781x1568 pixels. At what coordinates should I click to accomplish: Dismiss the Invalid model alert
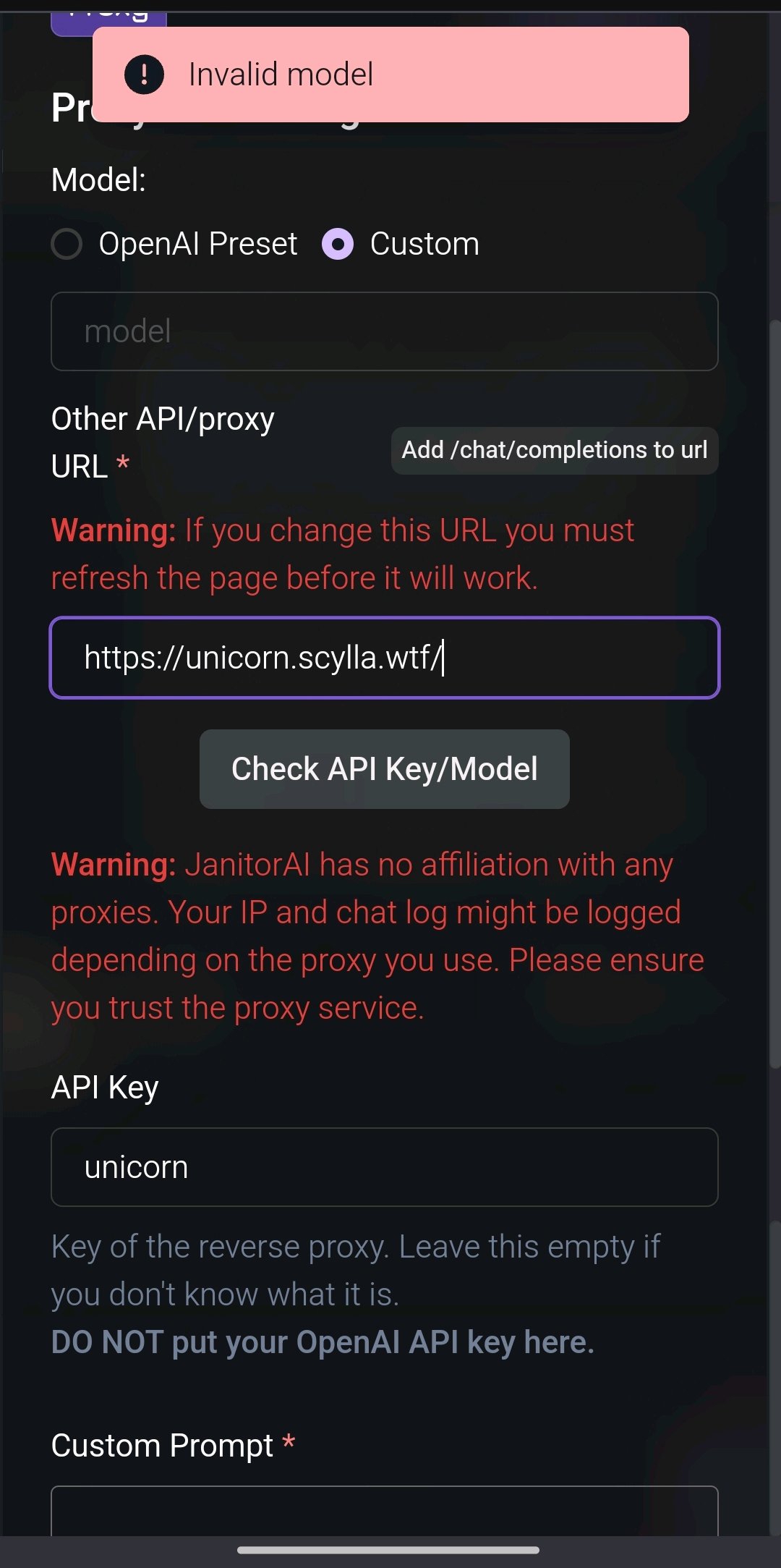[390, 75]
